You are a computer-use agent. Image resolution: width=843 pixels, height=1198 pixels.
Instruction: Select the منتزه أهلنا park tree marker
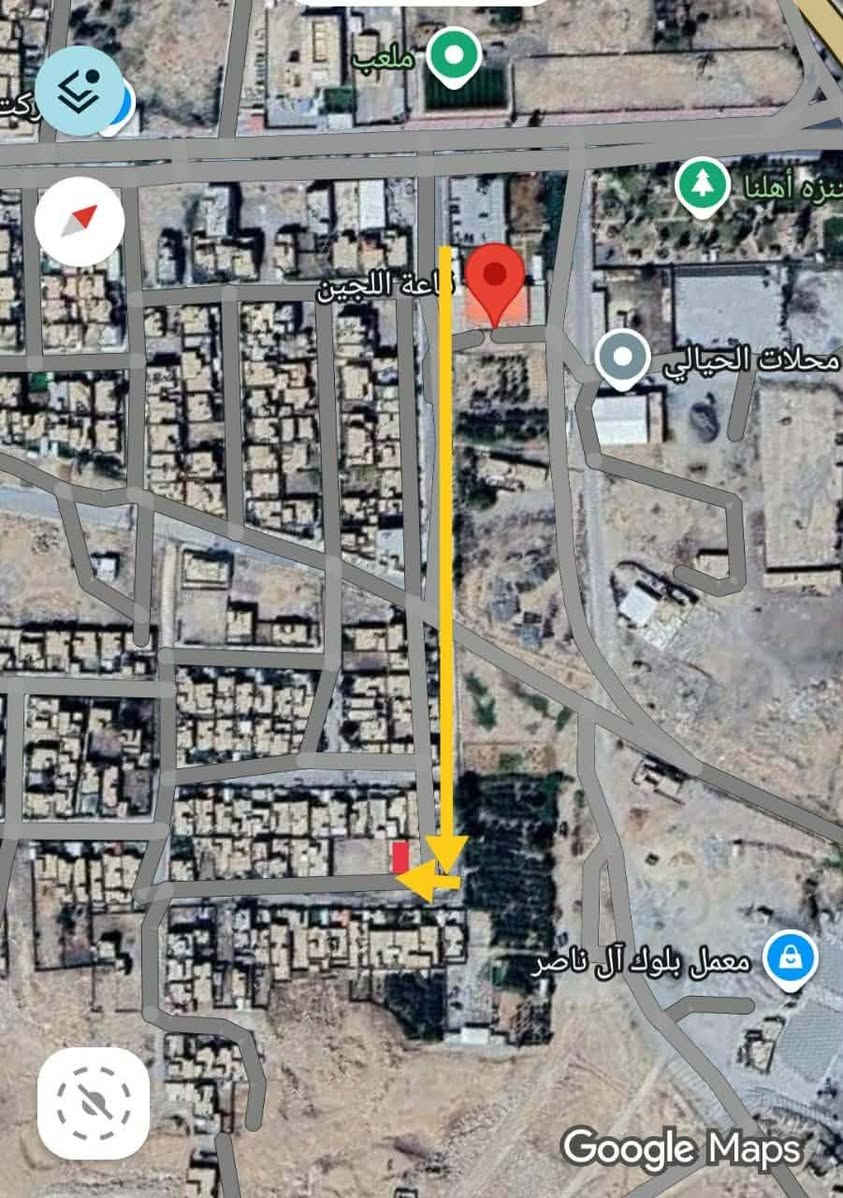click(x=703, y=185)
